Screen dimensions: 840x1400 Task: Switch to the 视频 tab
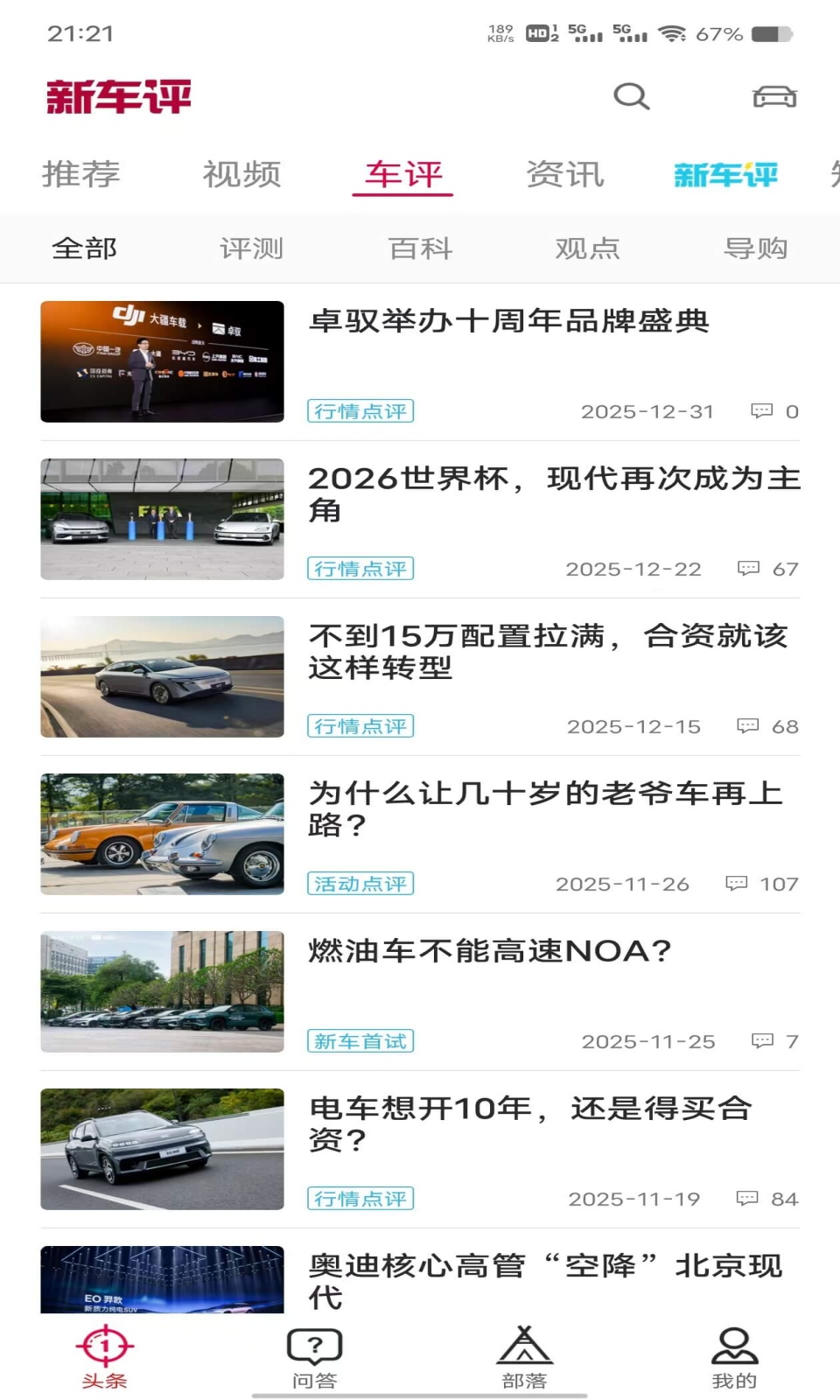(242, 174)
